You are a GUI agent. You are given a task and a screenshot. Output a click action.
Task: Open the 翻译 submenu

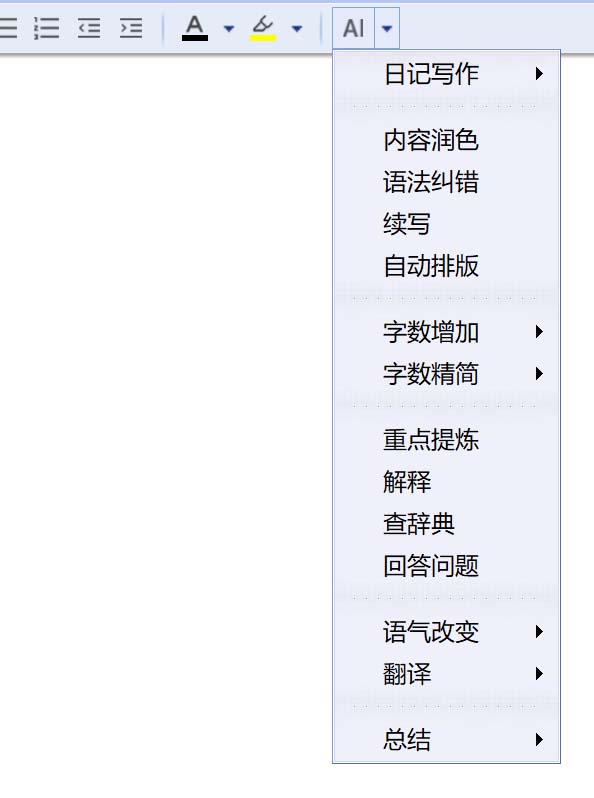pyautogui.click(x=446, y=674)
